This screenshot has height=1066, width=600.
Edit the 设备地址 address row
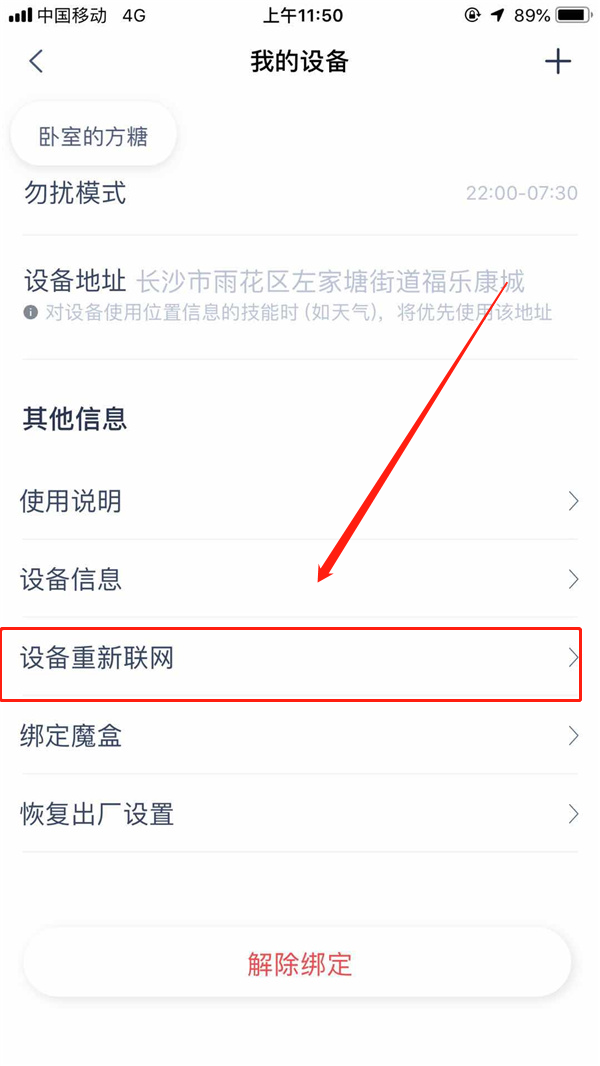300,282
